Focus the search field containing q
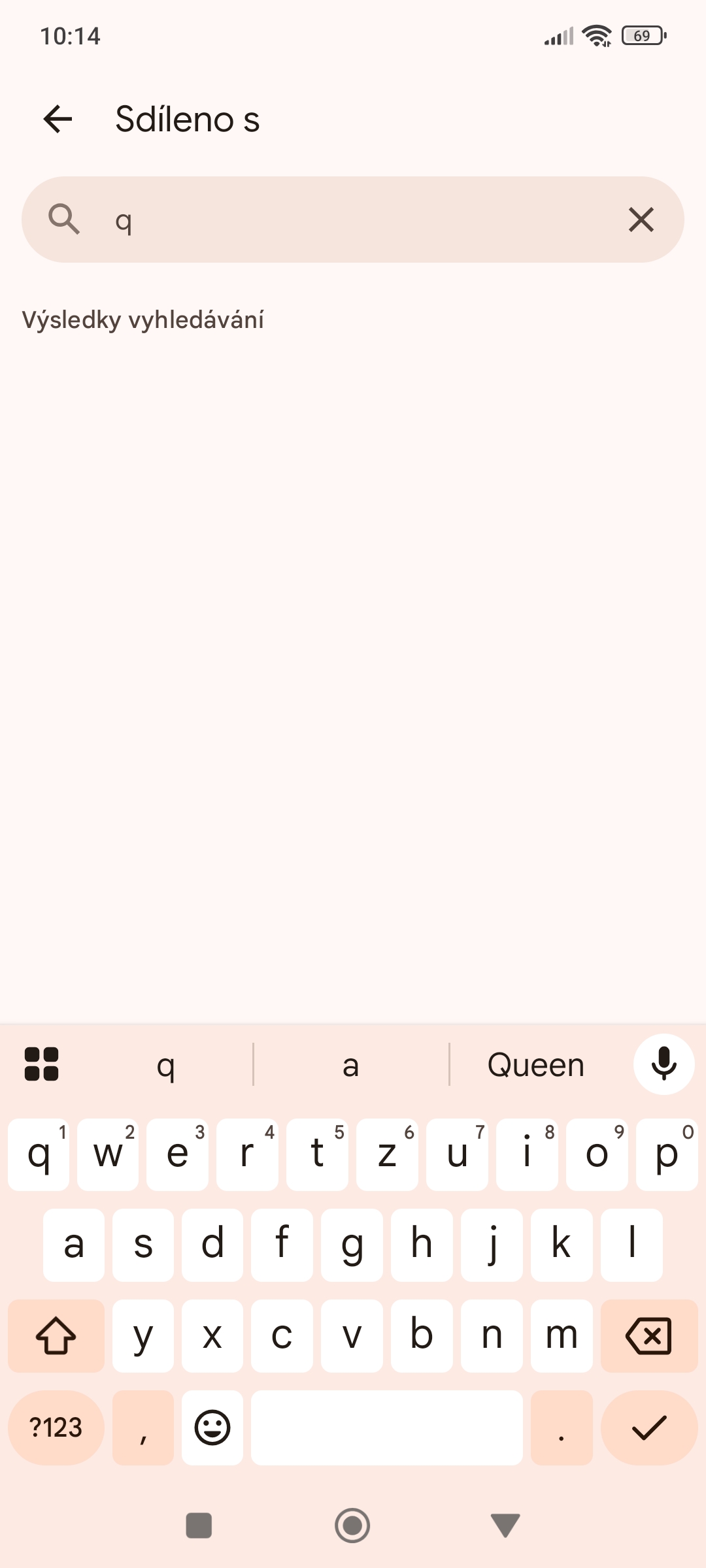 click(x=353, y=220)
